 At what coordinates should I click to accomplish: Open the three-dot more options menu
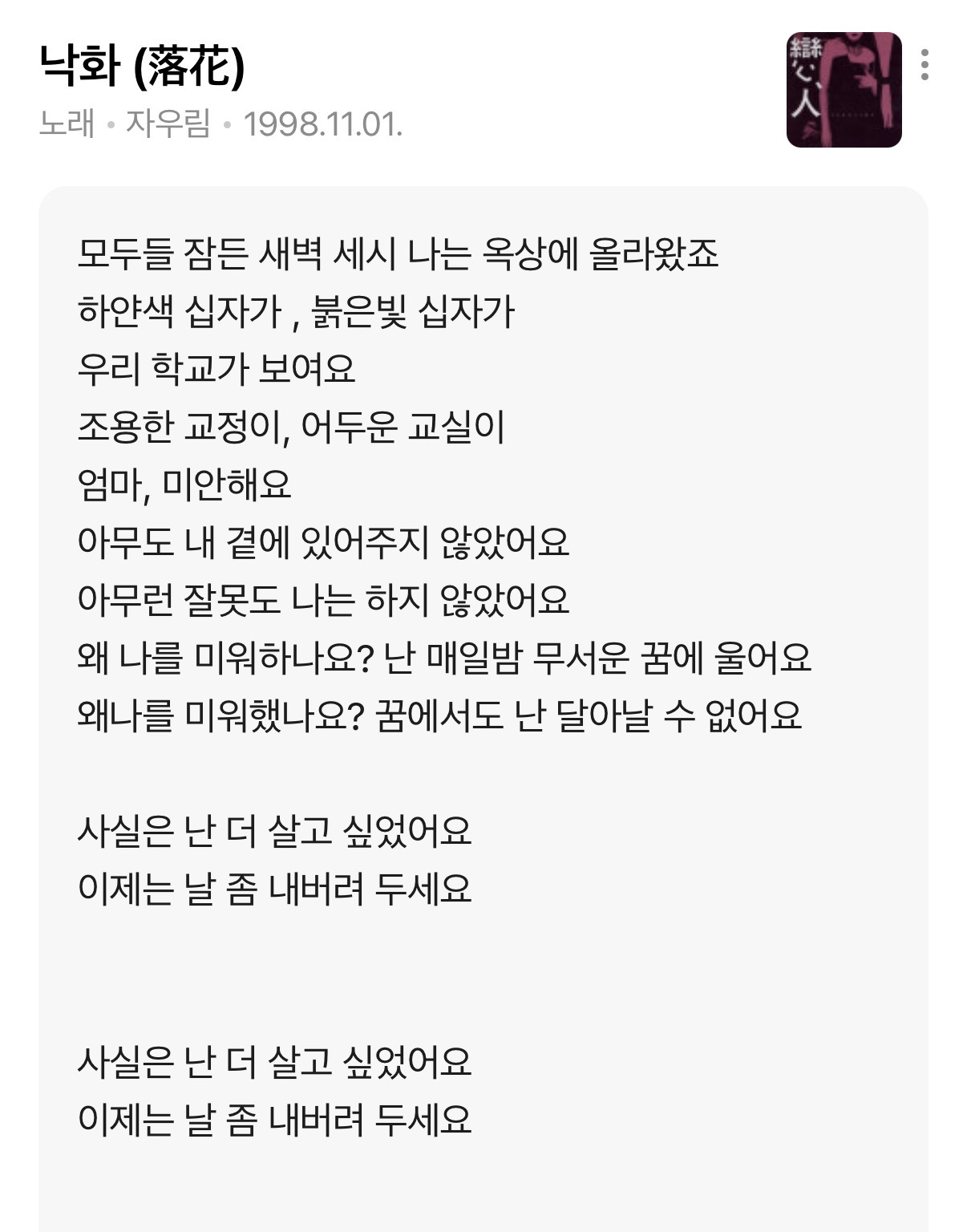pyautogui.click(x=928, y=59)
